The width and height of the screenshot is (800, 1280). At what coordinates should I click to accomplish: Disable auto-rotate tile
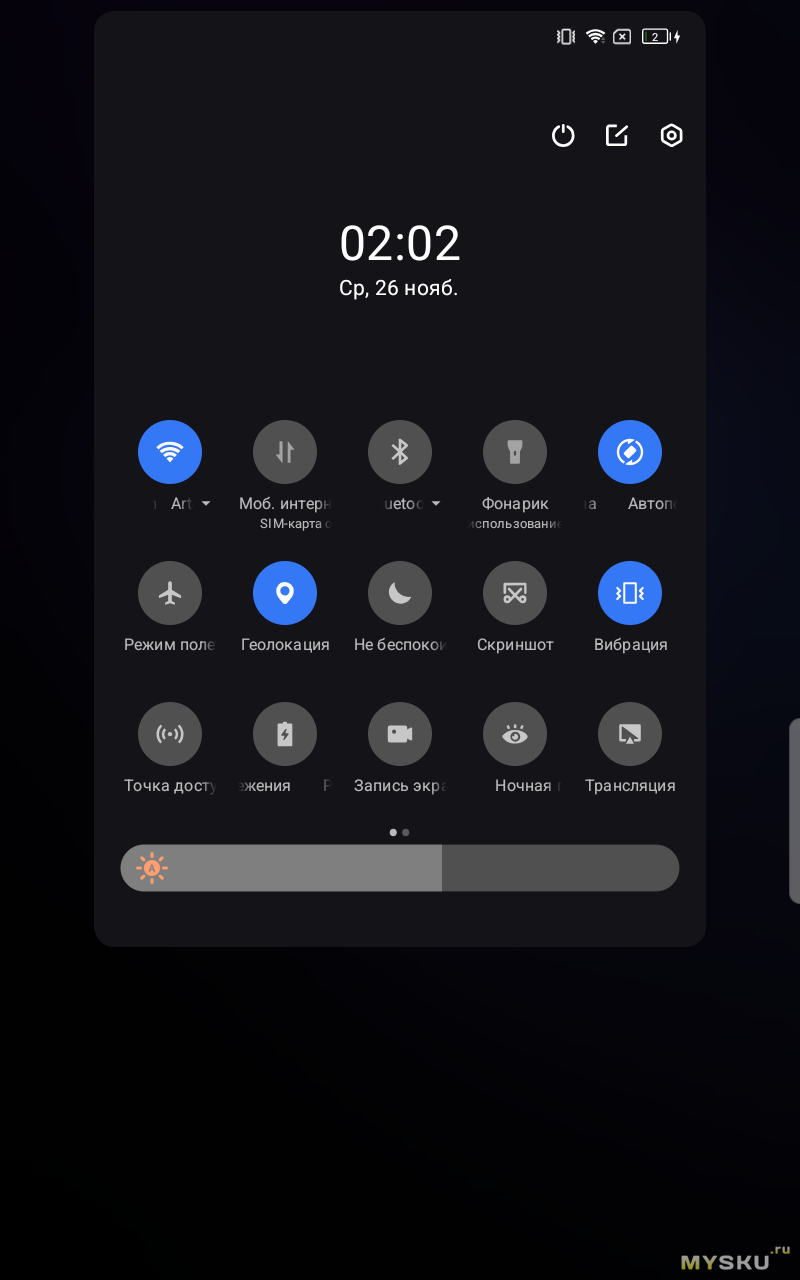tap(630, 452)
